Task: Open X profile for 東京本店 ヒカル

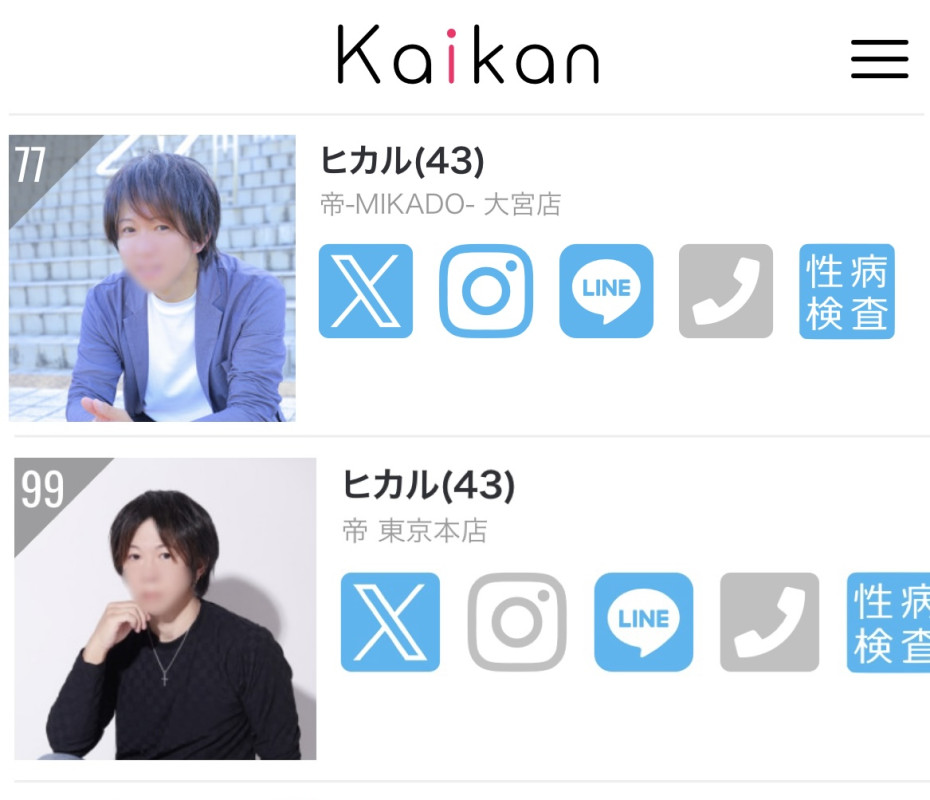Action: click(390, 621)
